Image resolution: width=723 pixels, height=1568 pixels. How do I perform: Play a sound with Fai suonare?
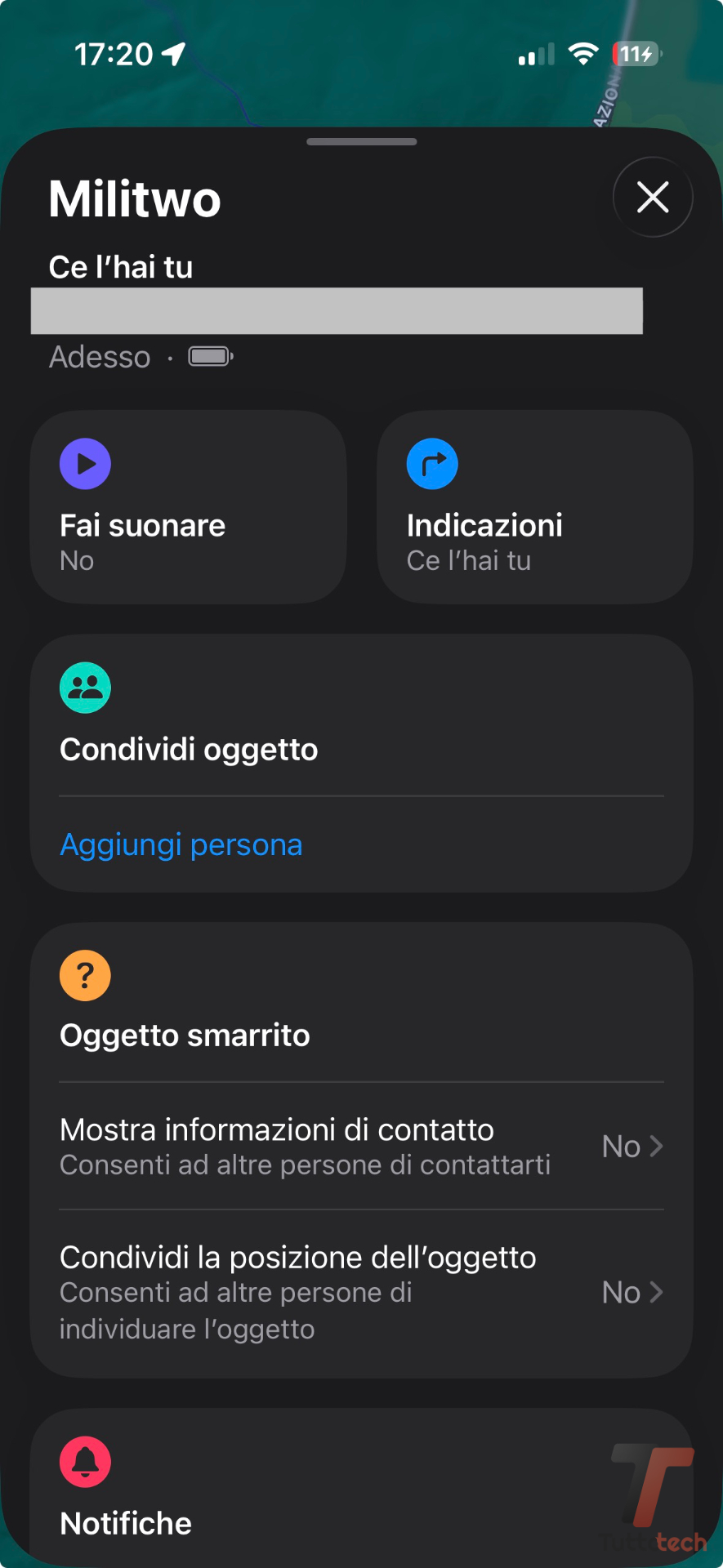pos(188,507)
